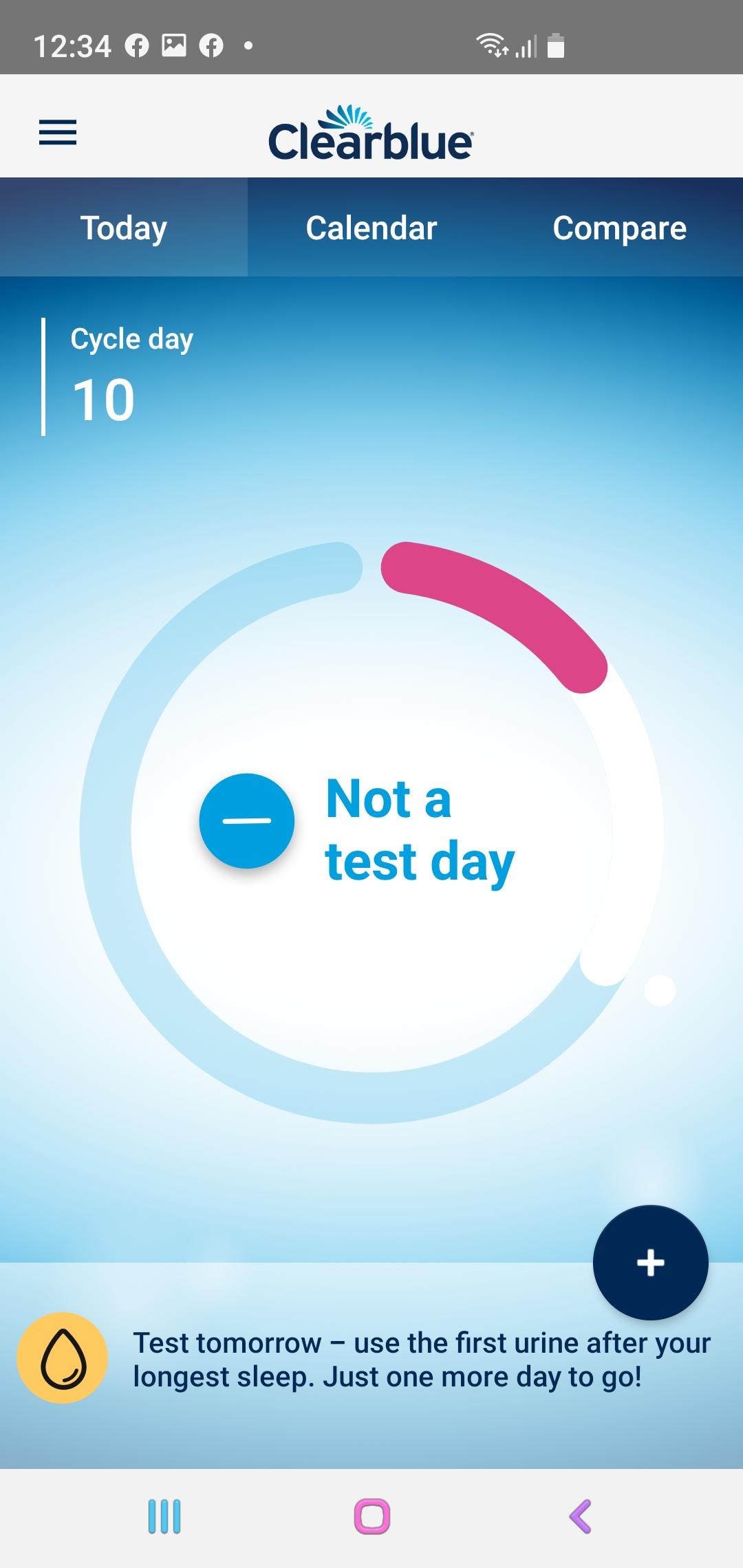Tap the plus floating action button
The image size is (743, 1568).
pyautogui.click(x=651, y=1263)
